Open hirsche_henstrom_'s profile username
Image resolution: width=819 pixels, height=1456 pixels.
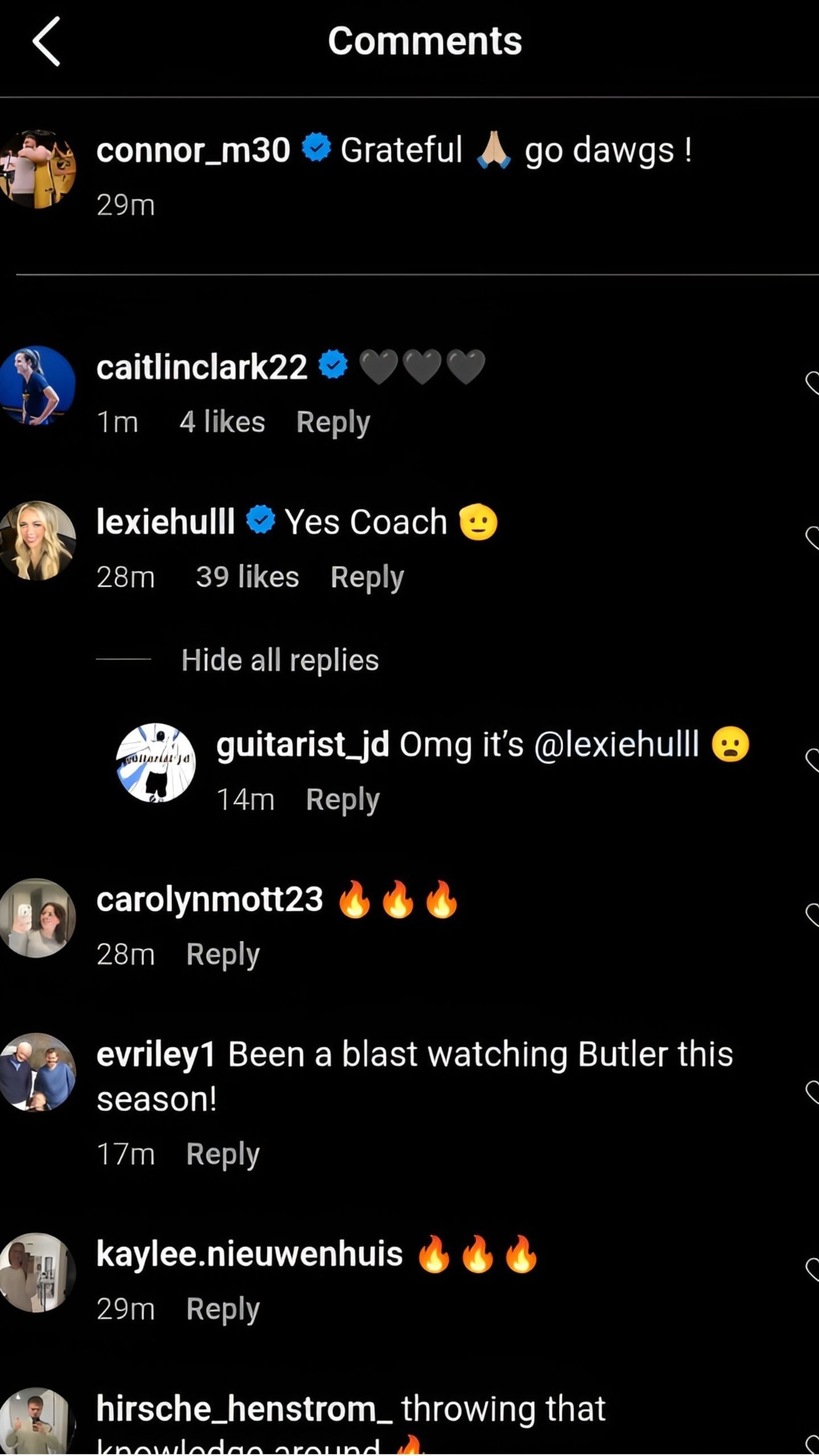tap(244, 1409)
